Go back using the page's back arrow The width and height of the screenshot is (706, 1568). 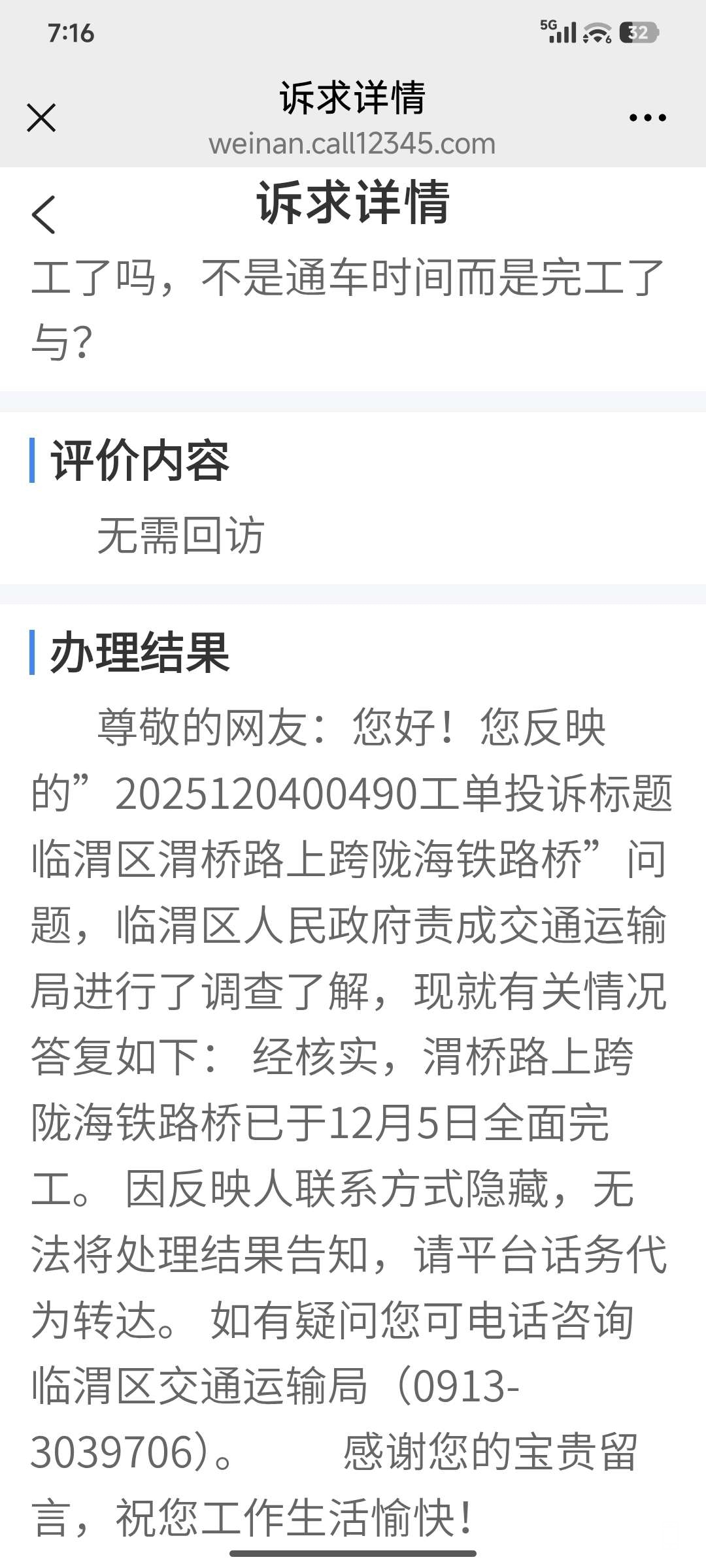pos(44,214)
